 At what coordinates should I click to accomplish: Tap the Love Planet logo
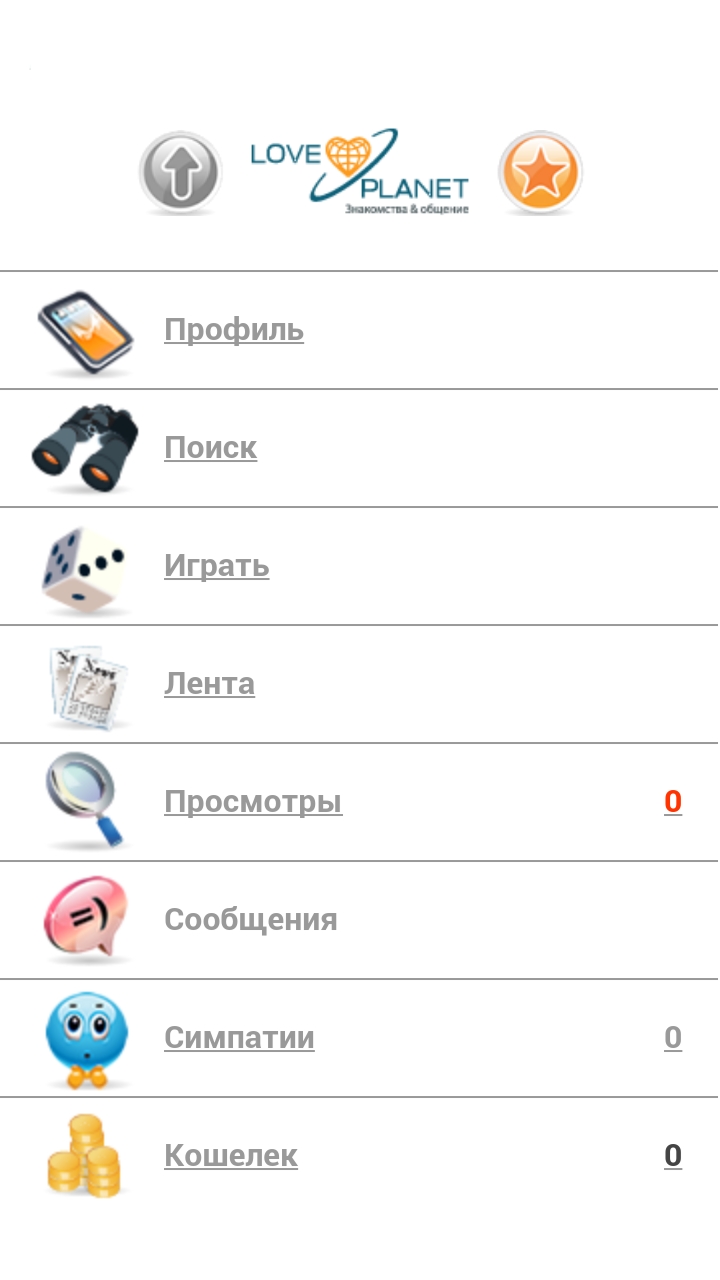pos(360,172)
